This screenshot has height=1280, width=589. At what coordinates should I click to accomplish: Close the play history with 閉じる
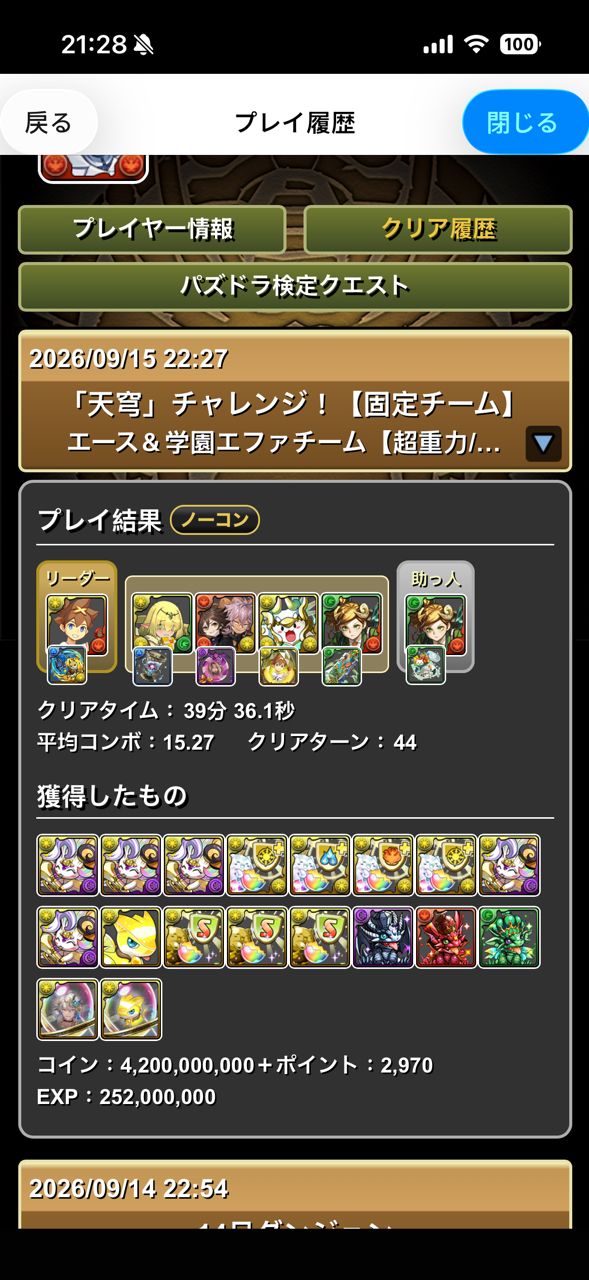pos(523,122)
